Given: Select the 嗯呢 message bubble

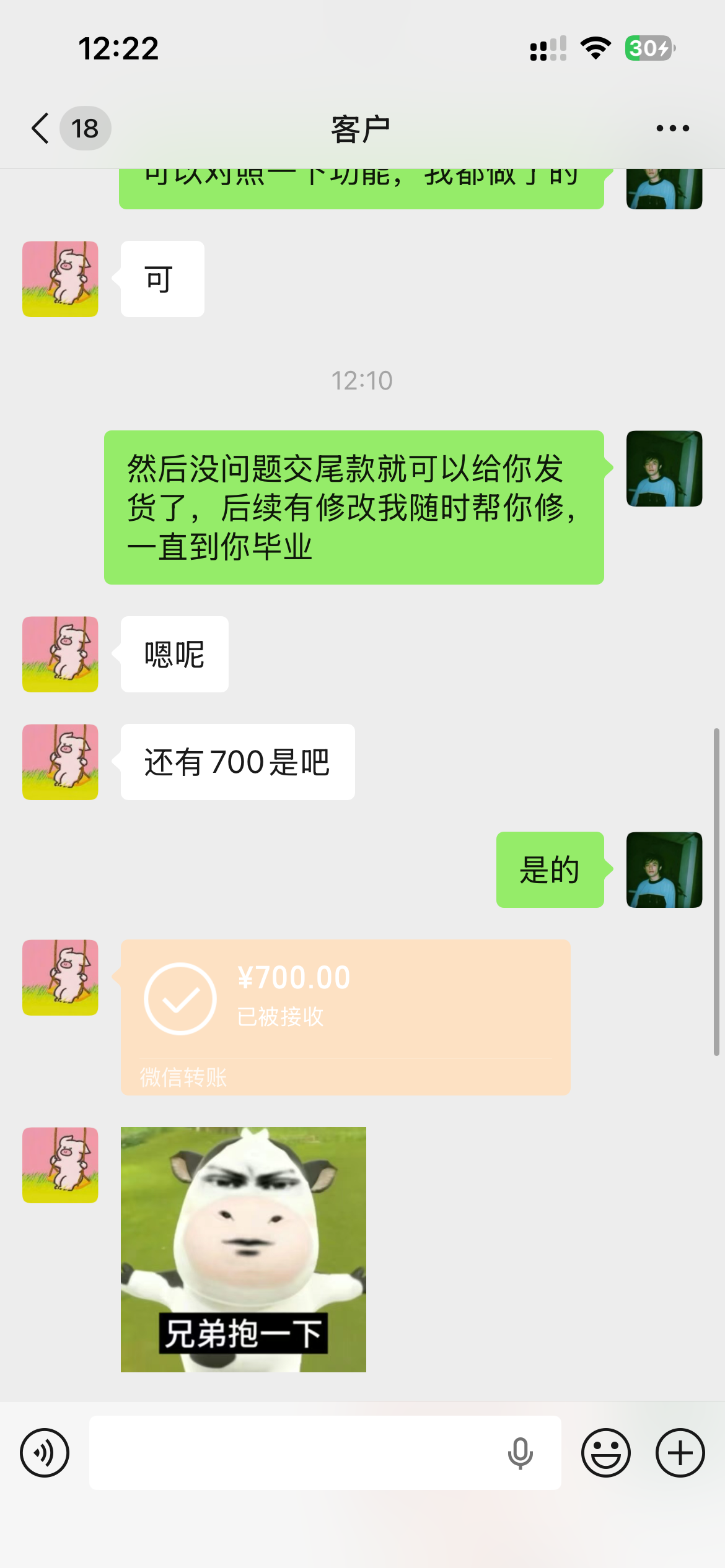Looking at the screenshot, I should coord(174,653).
